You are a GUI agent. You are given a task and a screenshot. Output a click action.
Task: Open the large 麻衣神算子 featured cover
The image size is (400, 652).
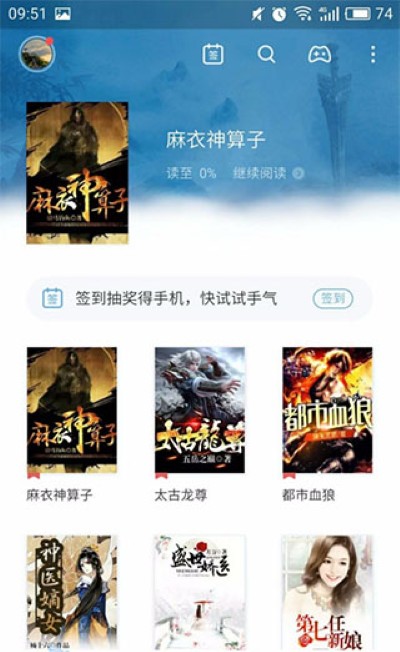point(77,173)
